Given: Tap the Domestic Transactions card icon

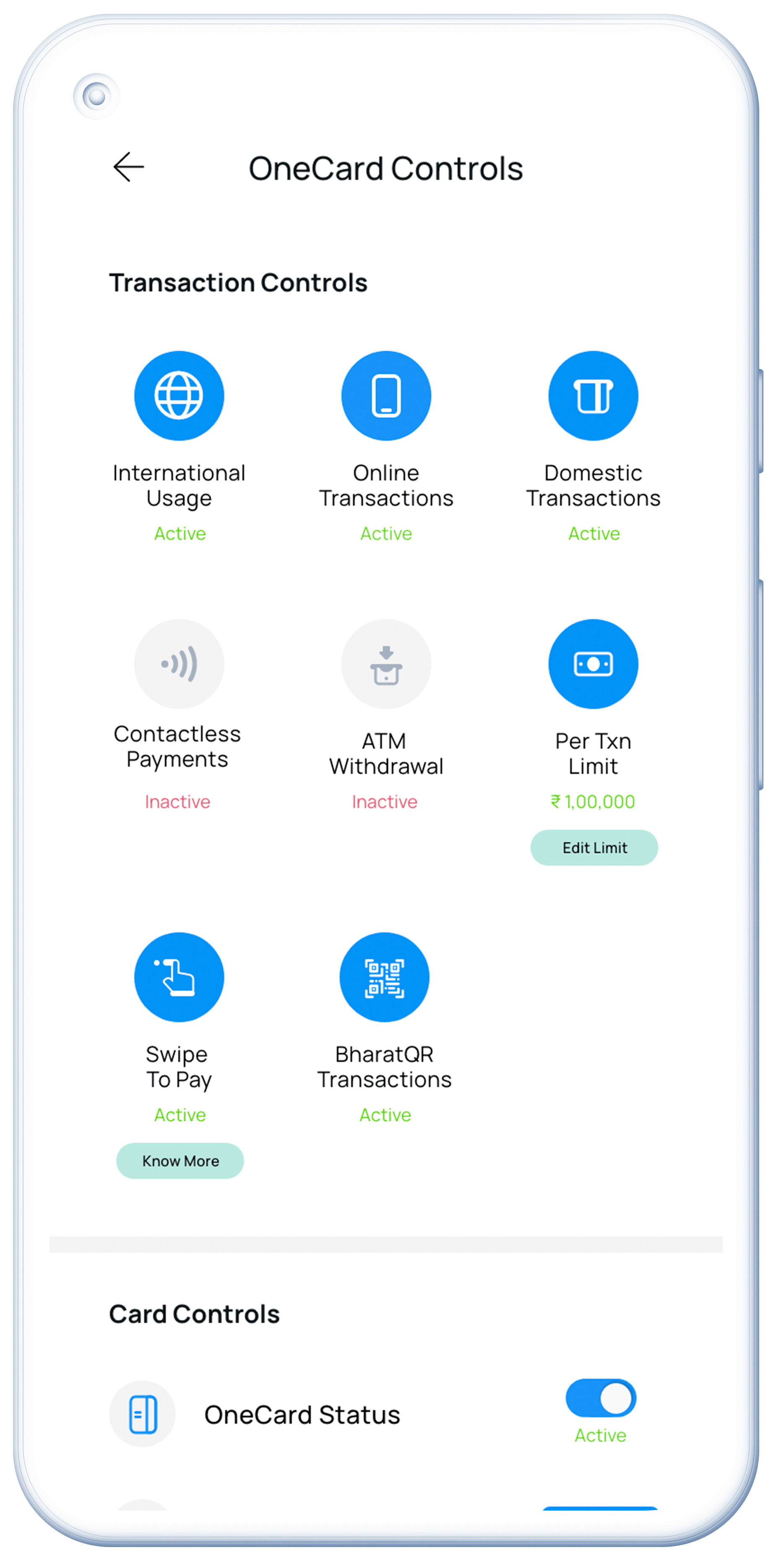Looking at the screenshot, I should pos(593,395).
